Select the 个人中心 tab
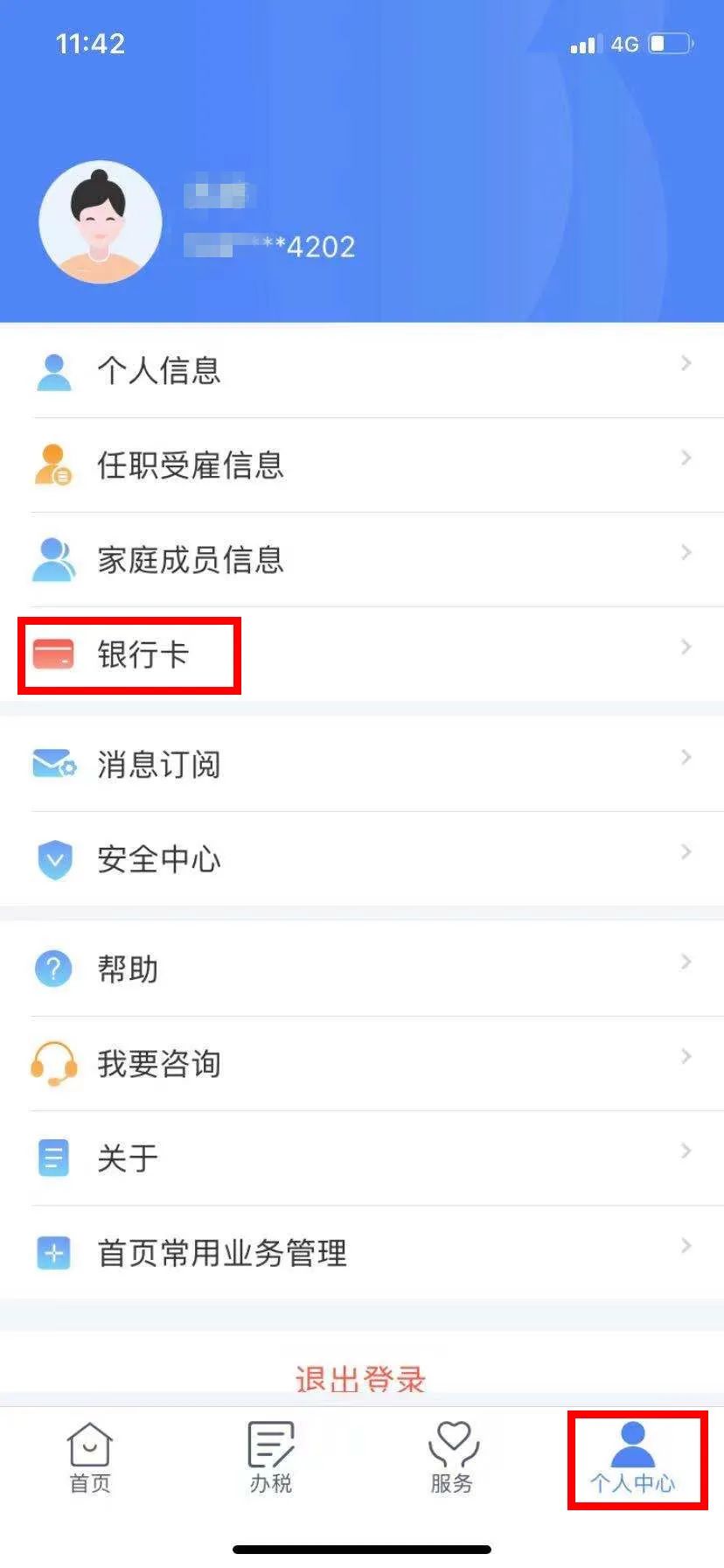The image size is (724, 1568). click(x=633, y=1458)
